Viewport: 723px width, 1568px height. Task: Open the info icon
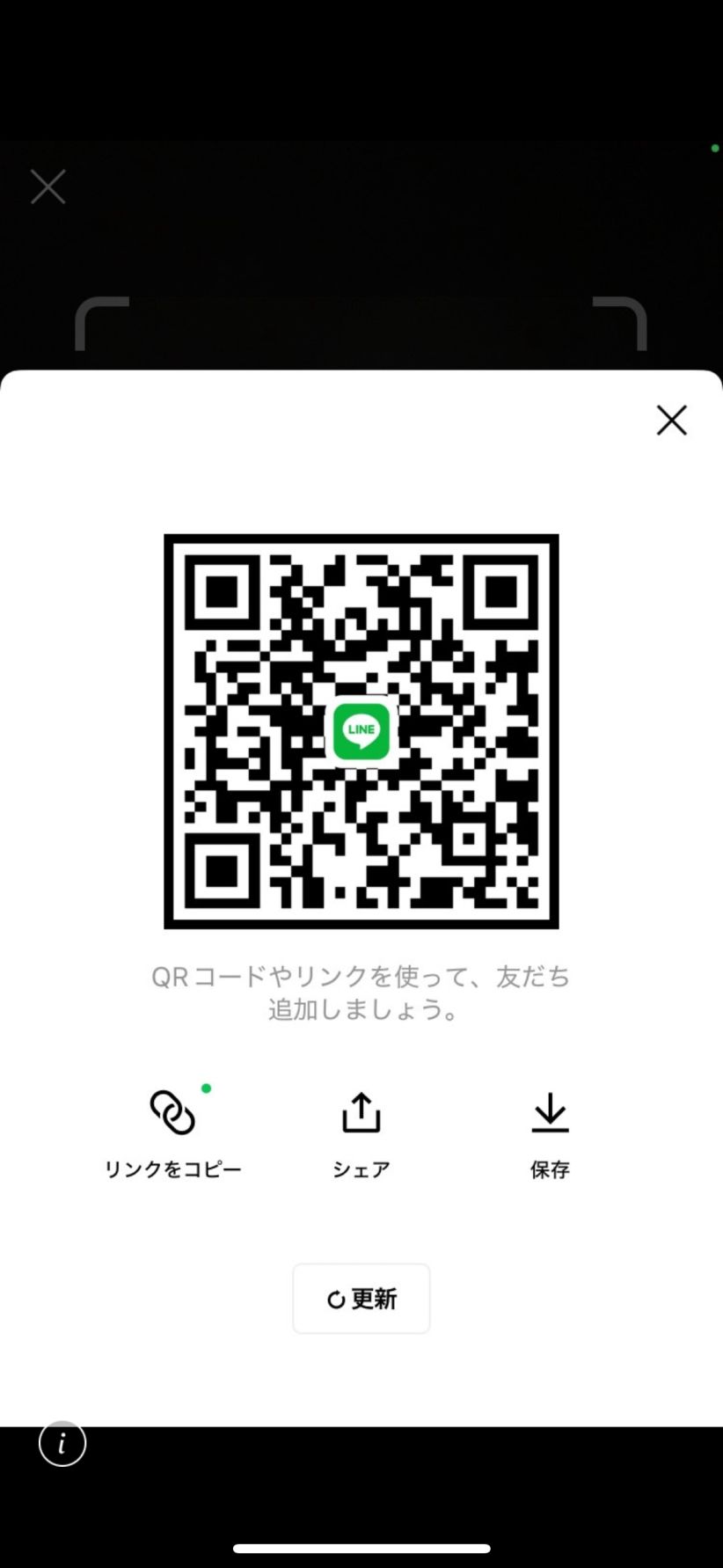[x=62, y=1443]
